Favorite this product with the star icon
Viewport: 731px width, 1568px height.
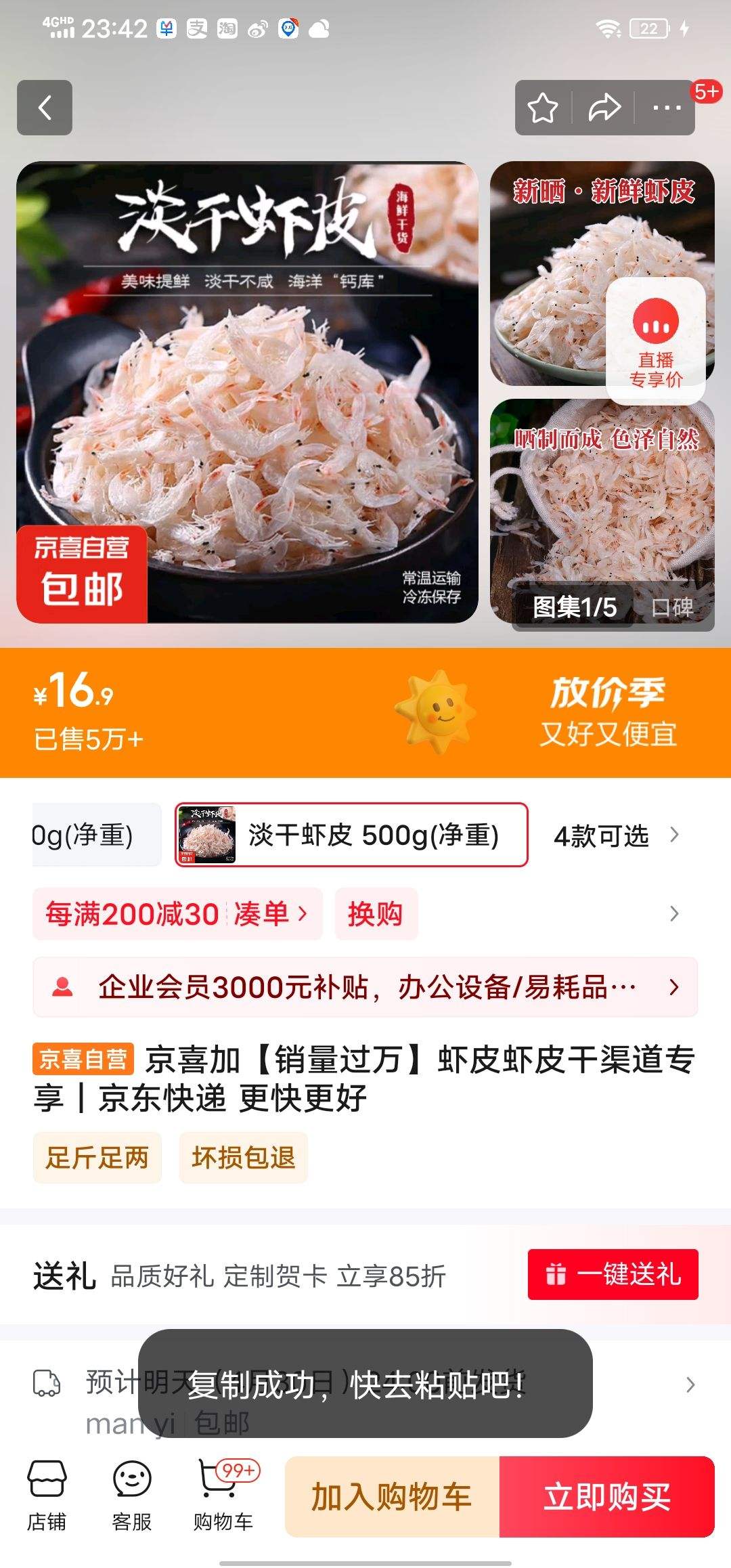click(x=543, y=108)
